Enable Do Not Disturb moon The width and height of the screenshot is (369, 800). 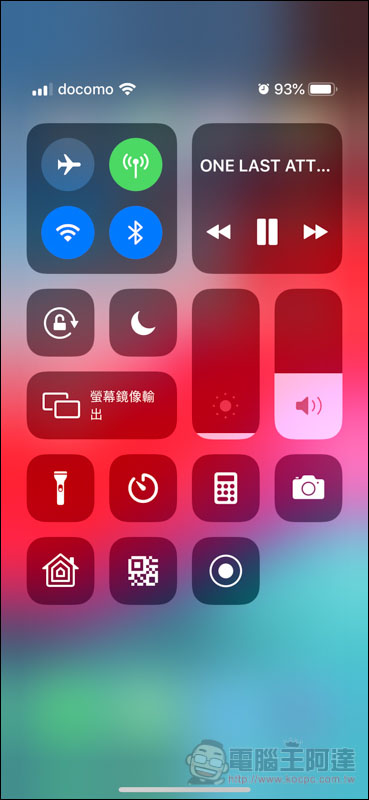coord(143,322)
